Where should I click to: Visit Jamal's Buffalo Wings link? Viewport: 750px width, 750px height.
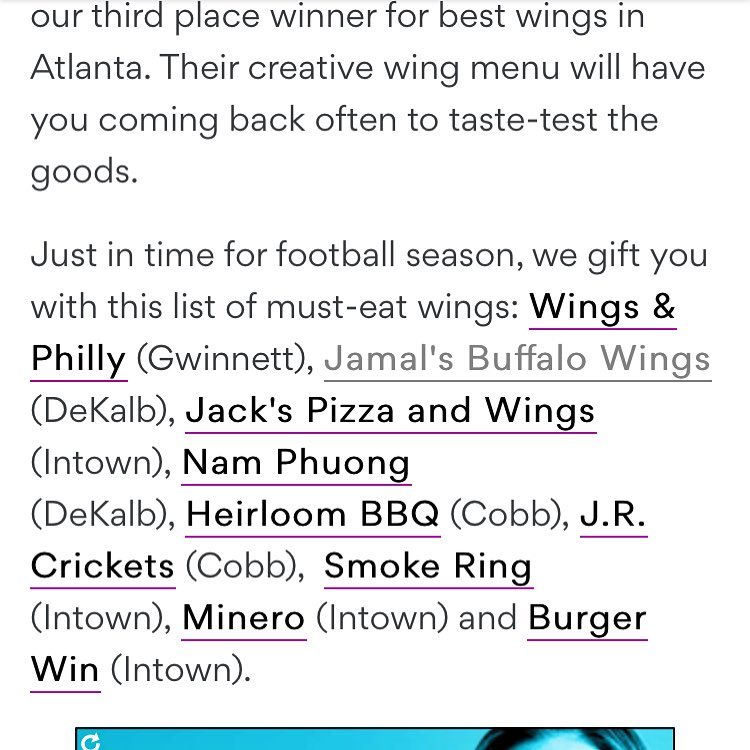pyautogui.click(x=517, y=358)
